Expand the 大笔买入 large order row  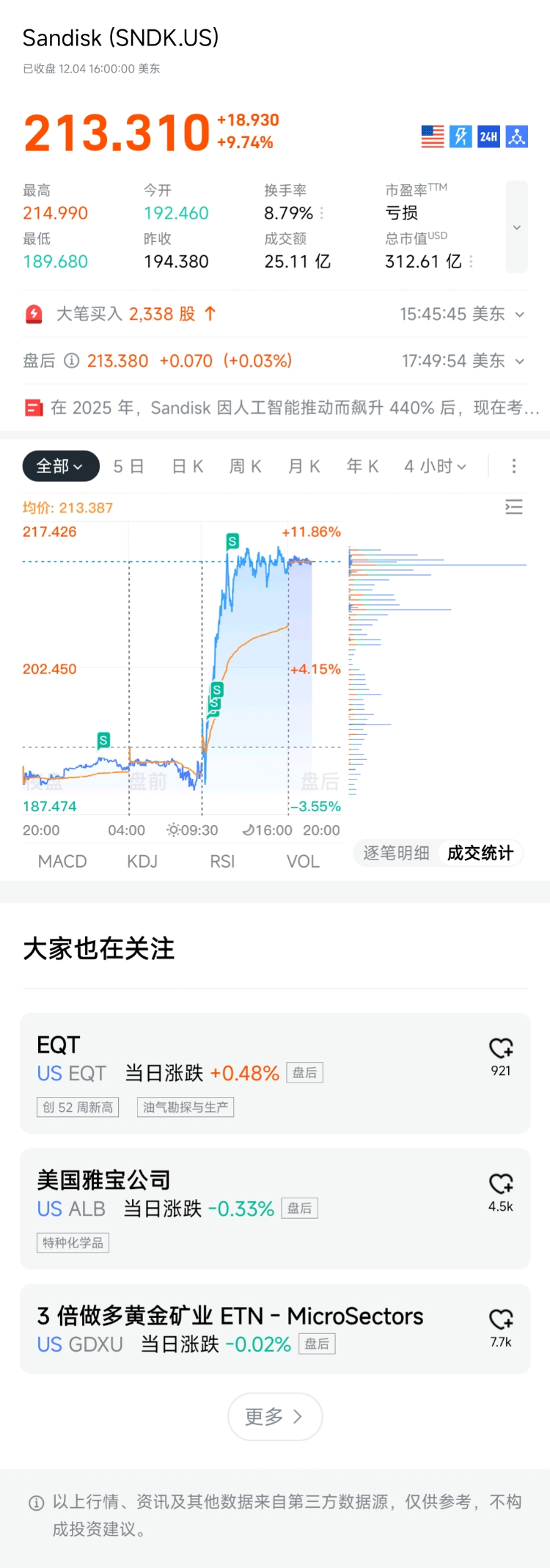point(519,315)
